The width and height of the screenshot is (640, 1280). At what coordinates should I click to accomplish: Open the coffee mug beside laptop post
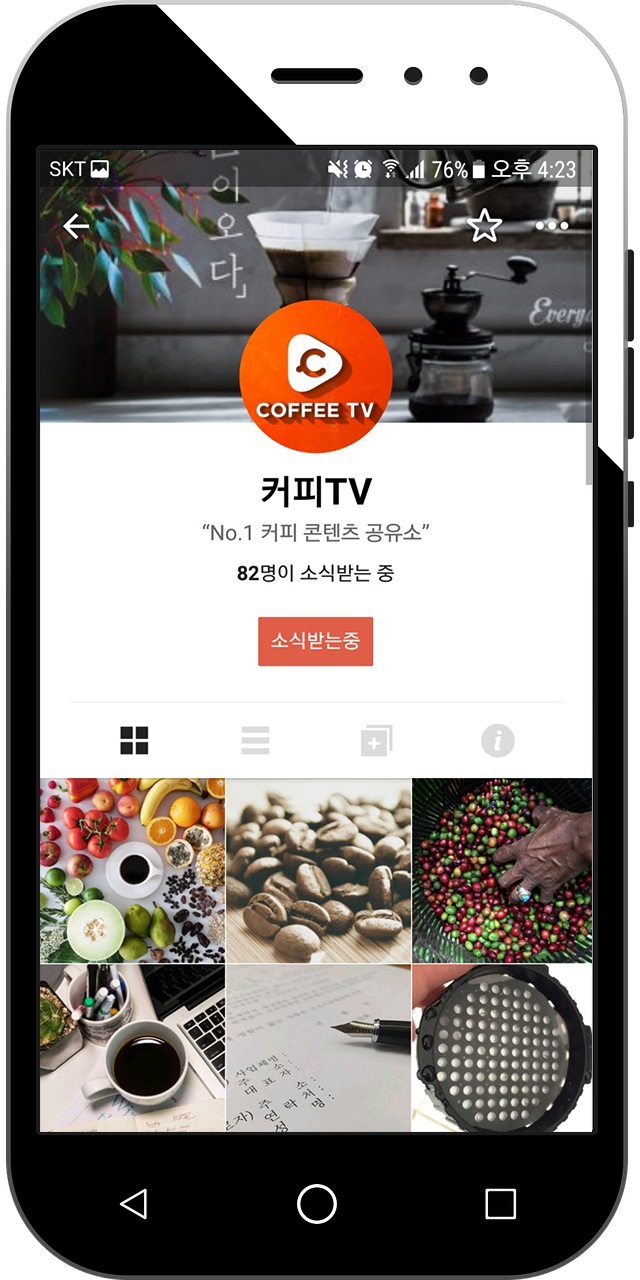click(x=132, y=1048)
